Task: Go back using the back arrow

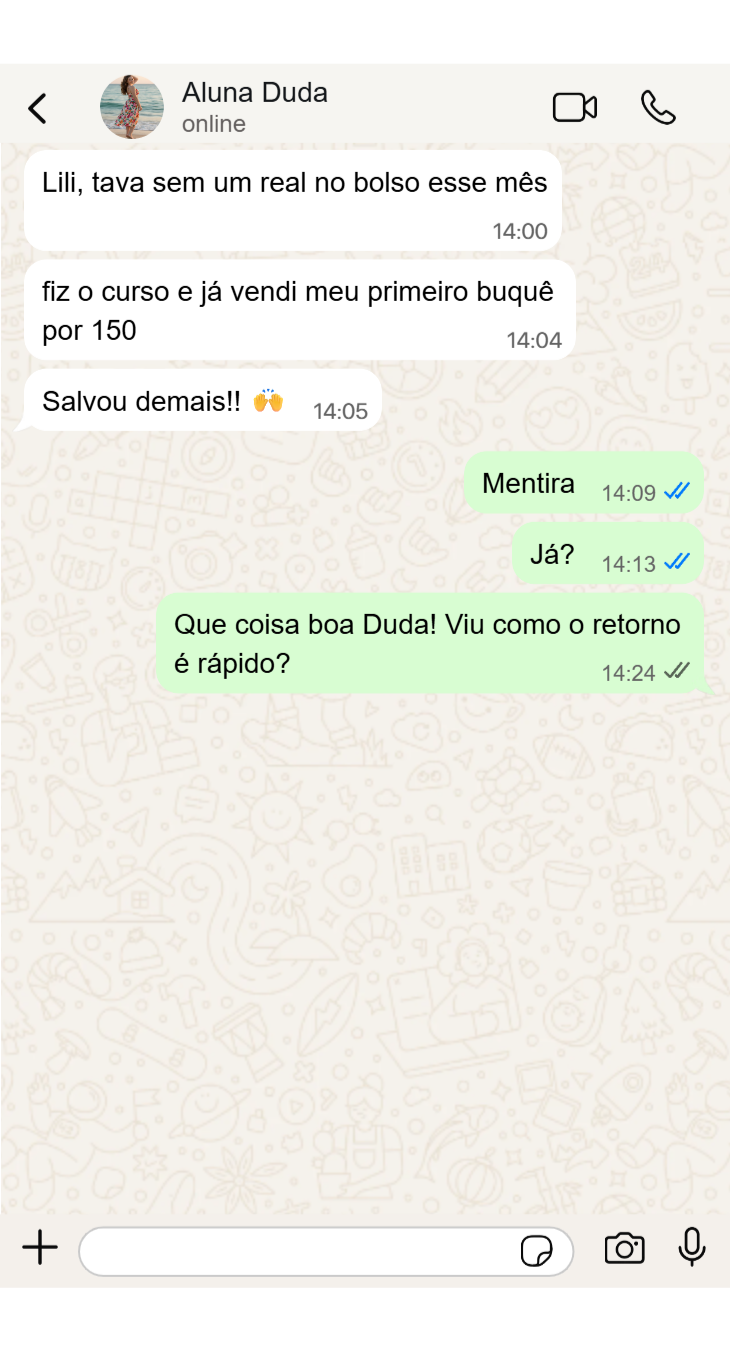Action: coord(37,106)
